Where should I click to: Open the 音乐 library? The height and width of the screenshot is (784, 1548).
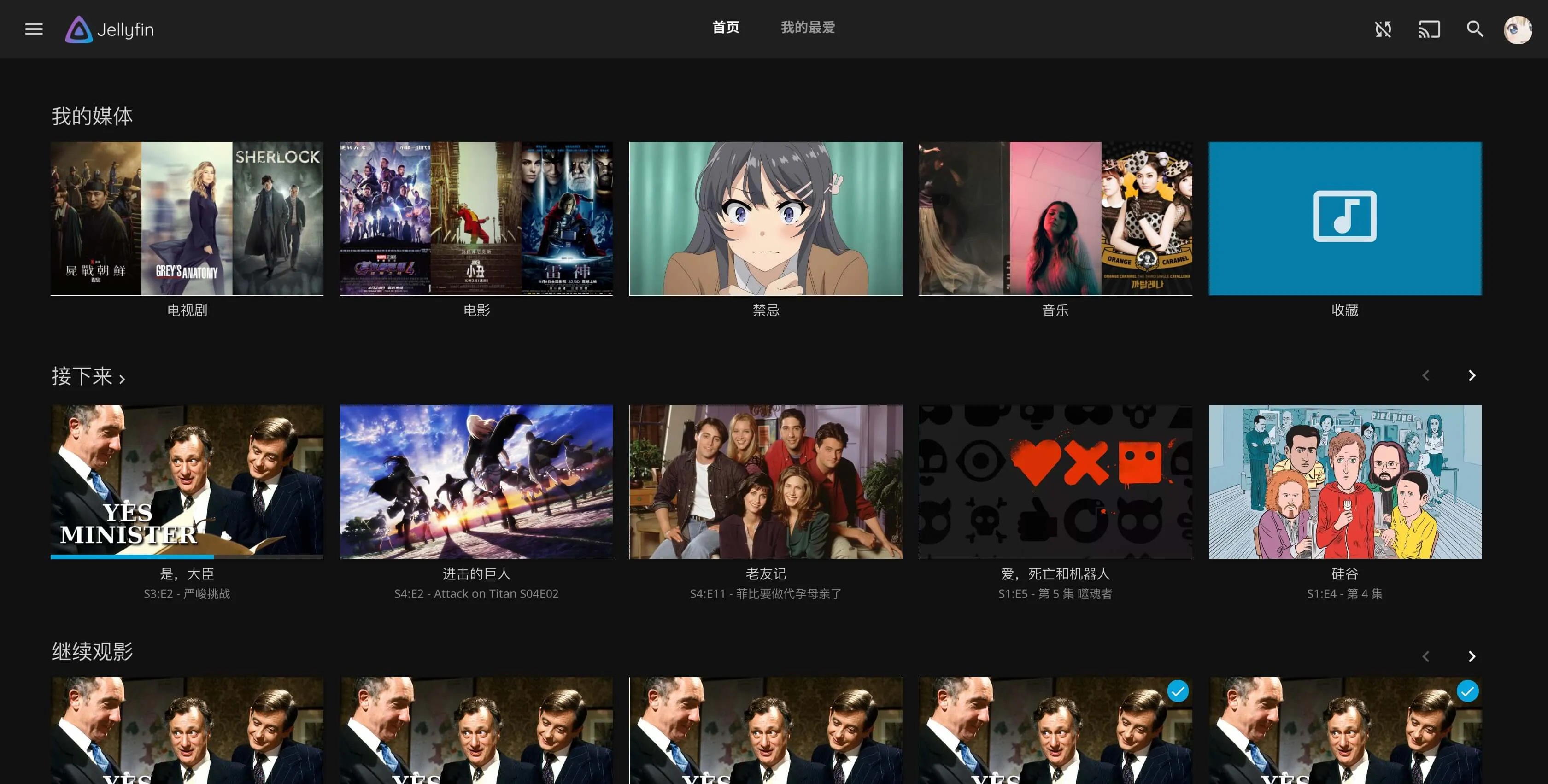[x=1055, y=219]
